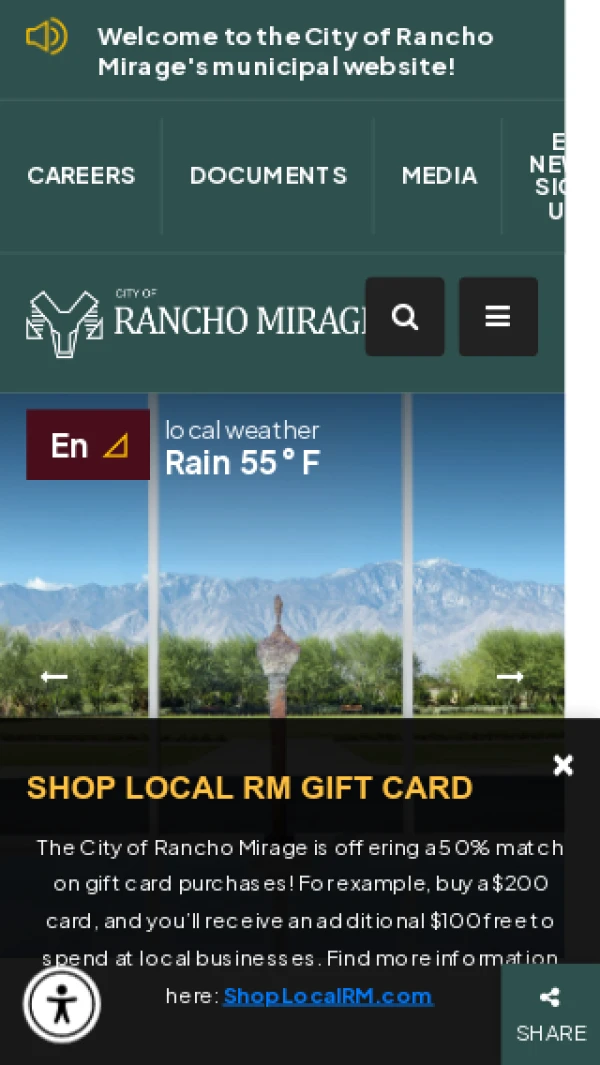Viewport: 600px width, 1065px height.
Task: Open the hamburger navigation menu
Action: (498, 317)
